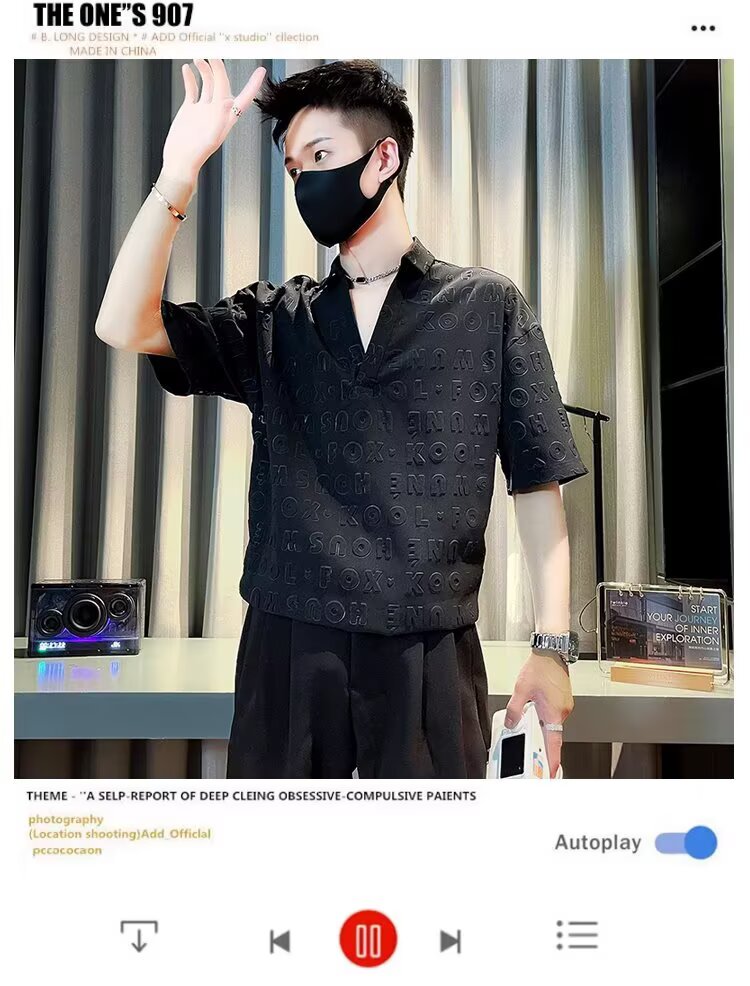Screen dimensions: 750x986
Task: Click the red pause icon circle
Action: pos(368,936)
